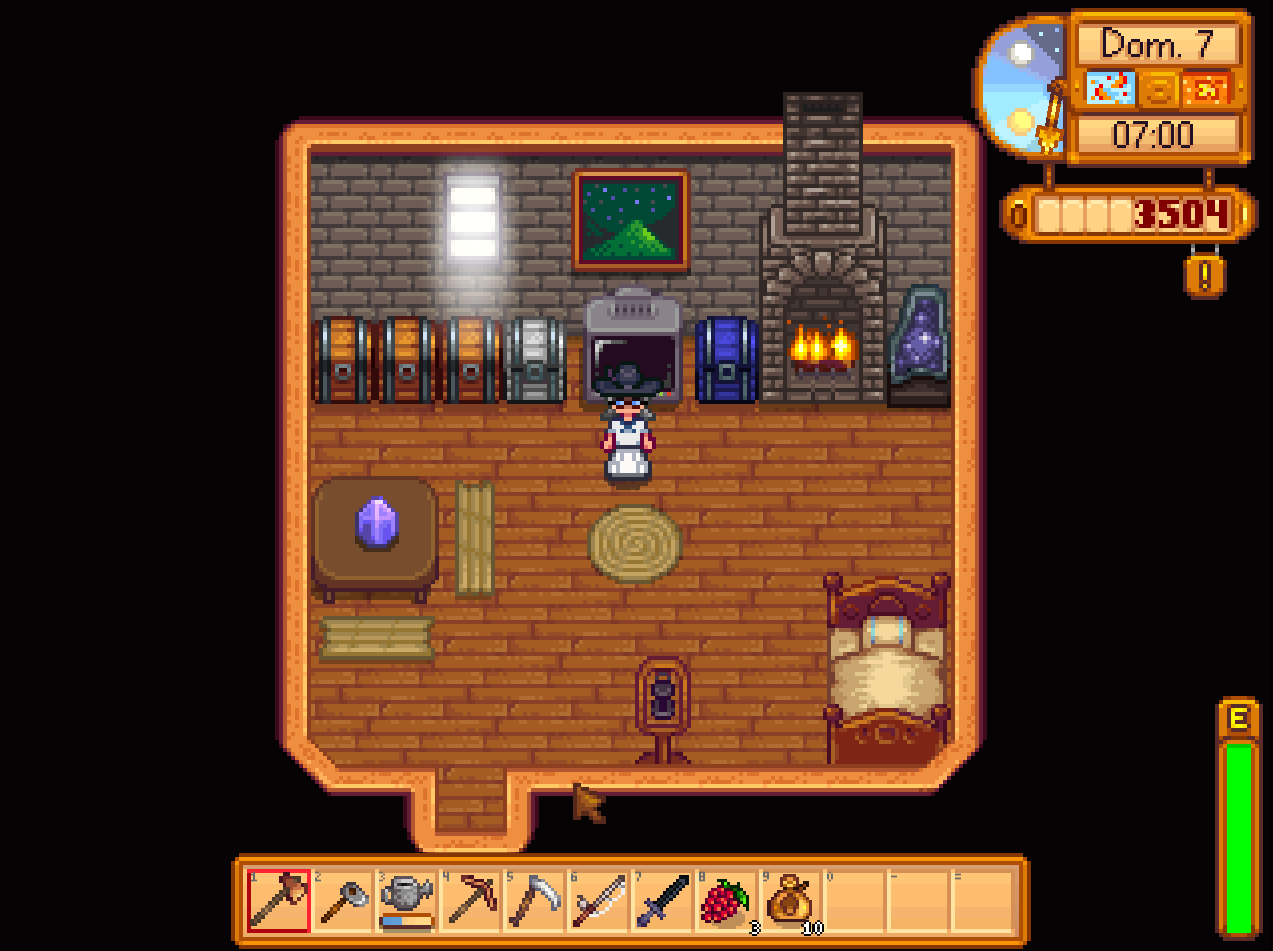Open the journal exclamation mark icon

[1205, 275]
